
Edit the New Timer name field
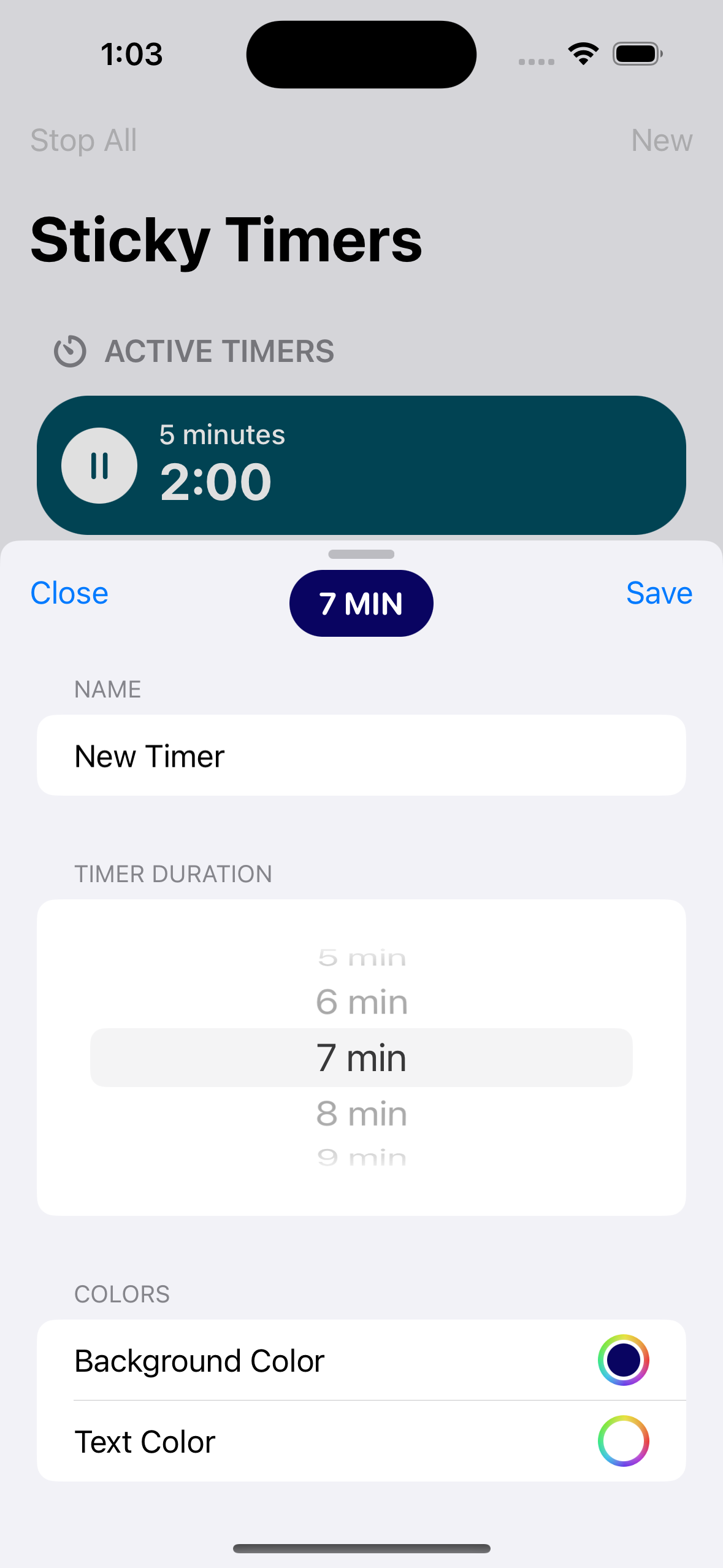tap(361, 756)
